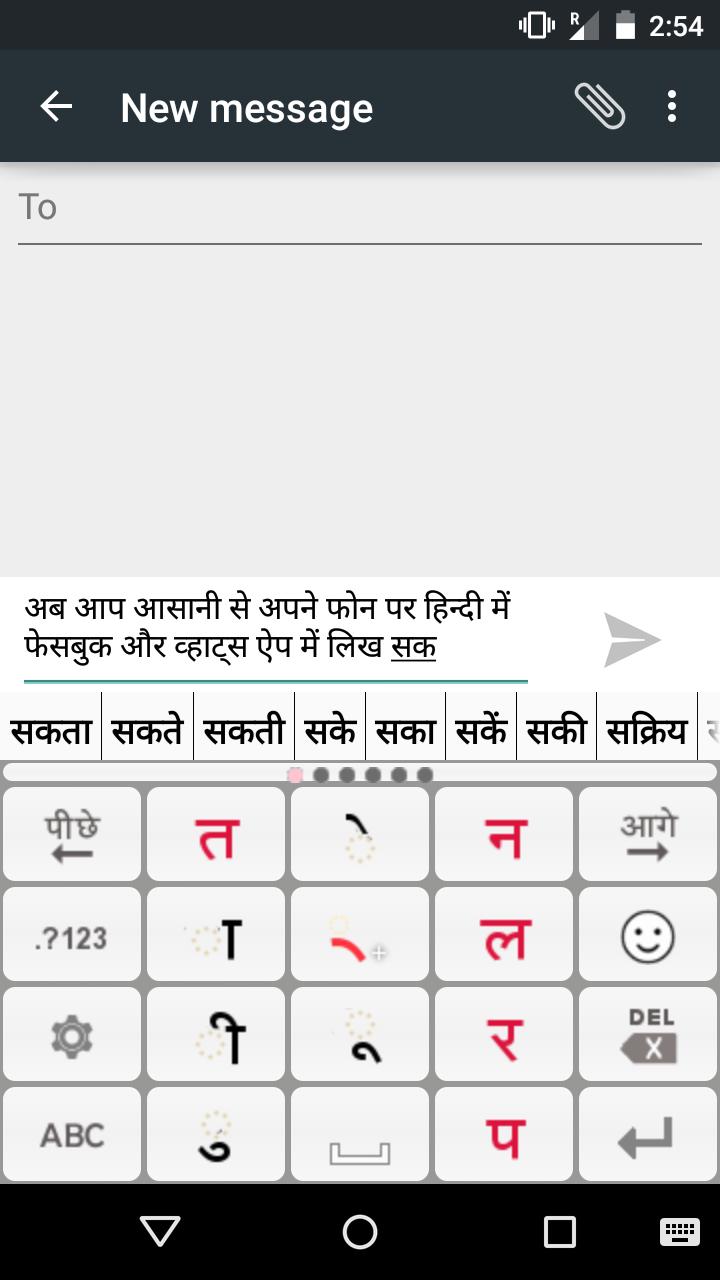Go to next keyboard page with आगे
Viewport: 720px width, 1280px height.
647,835
